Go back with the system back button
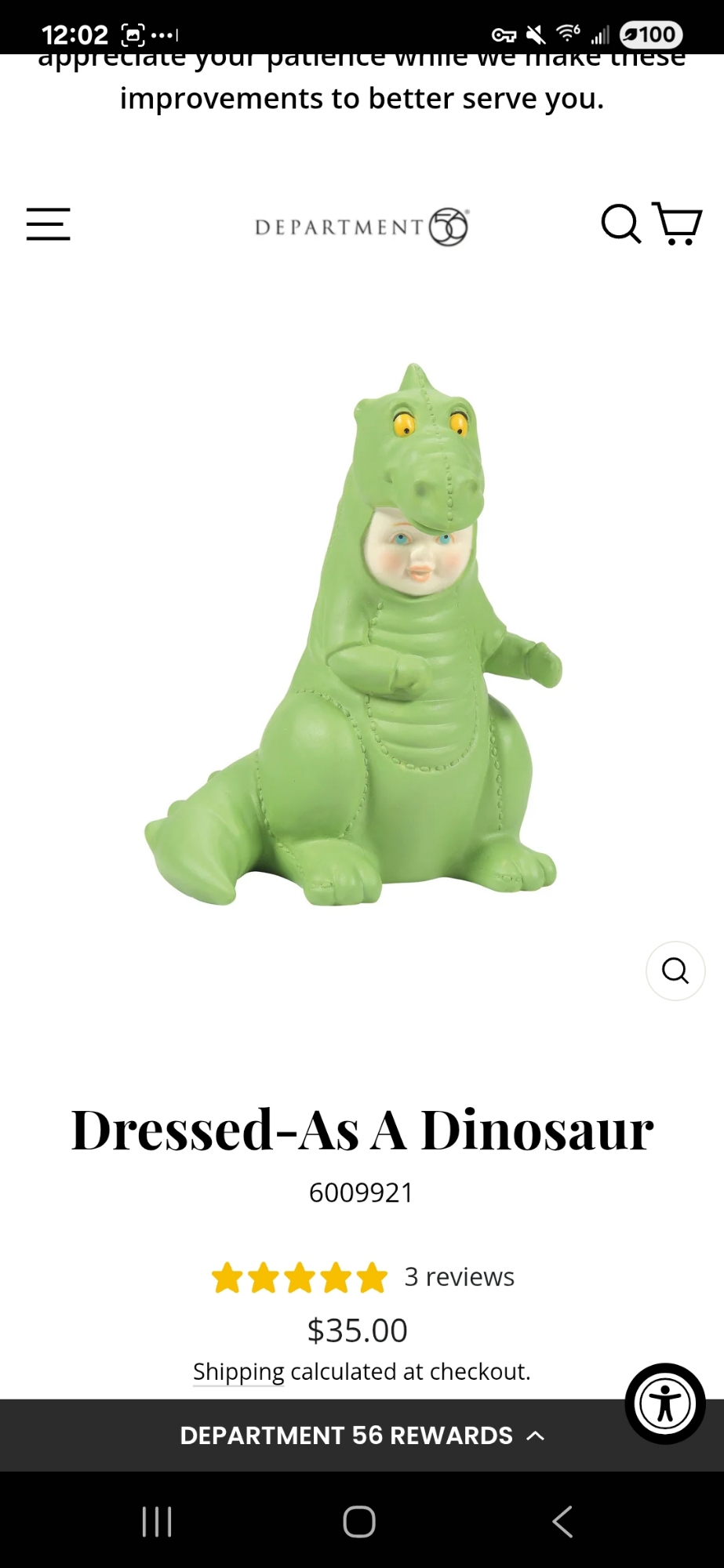The image size is (724, 1568). point(562,1522)
